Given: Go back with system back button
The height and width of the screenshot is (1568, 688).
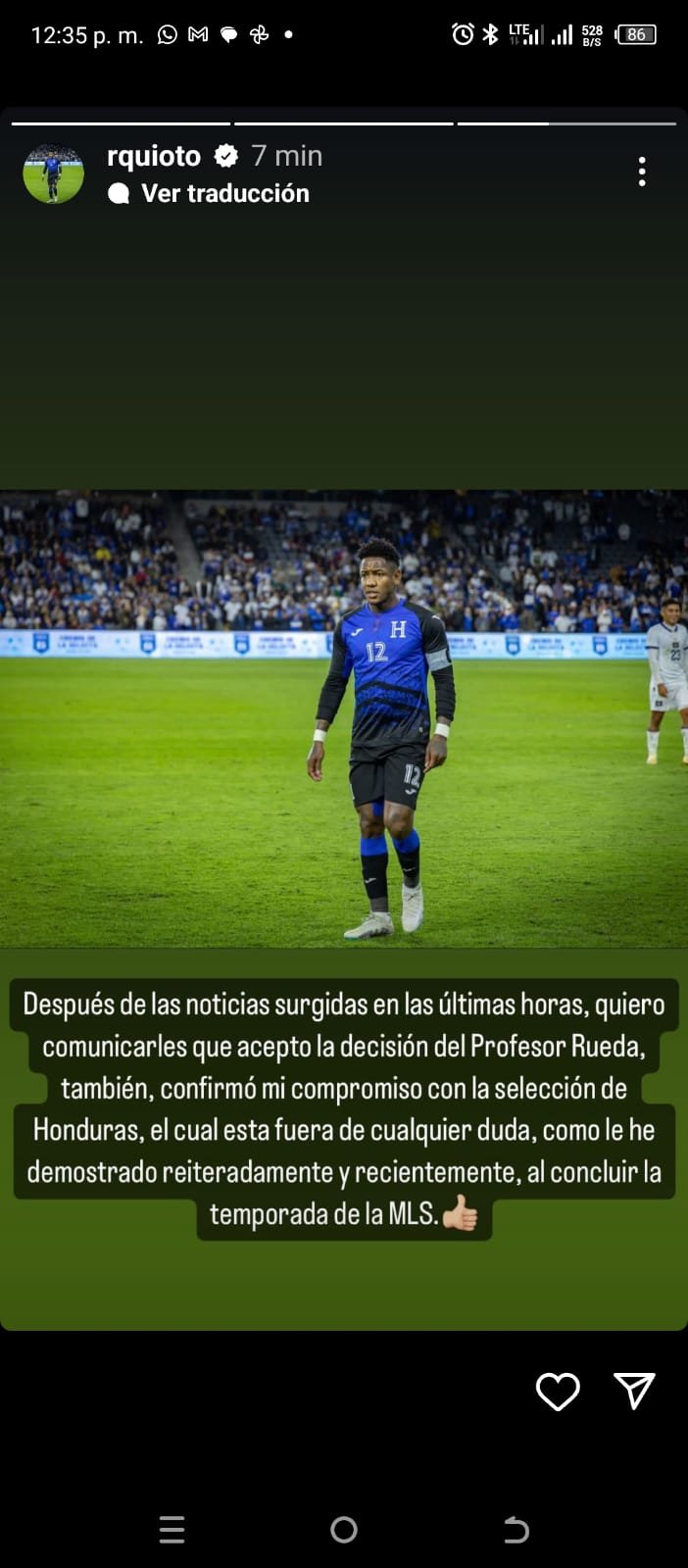Looking at the screenshot, I should (516, 1529).
